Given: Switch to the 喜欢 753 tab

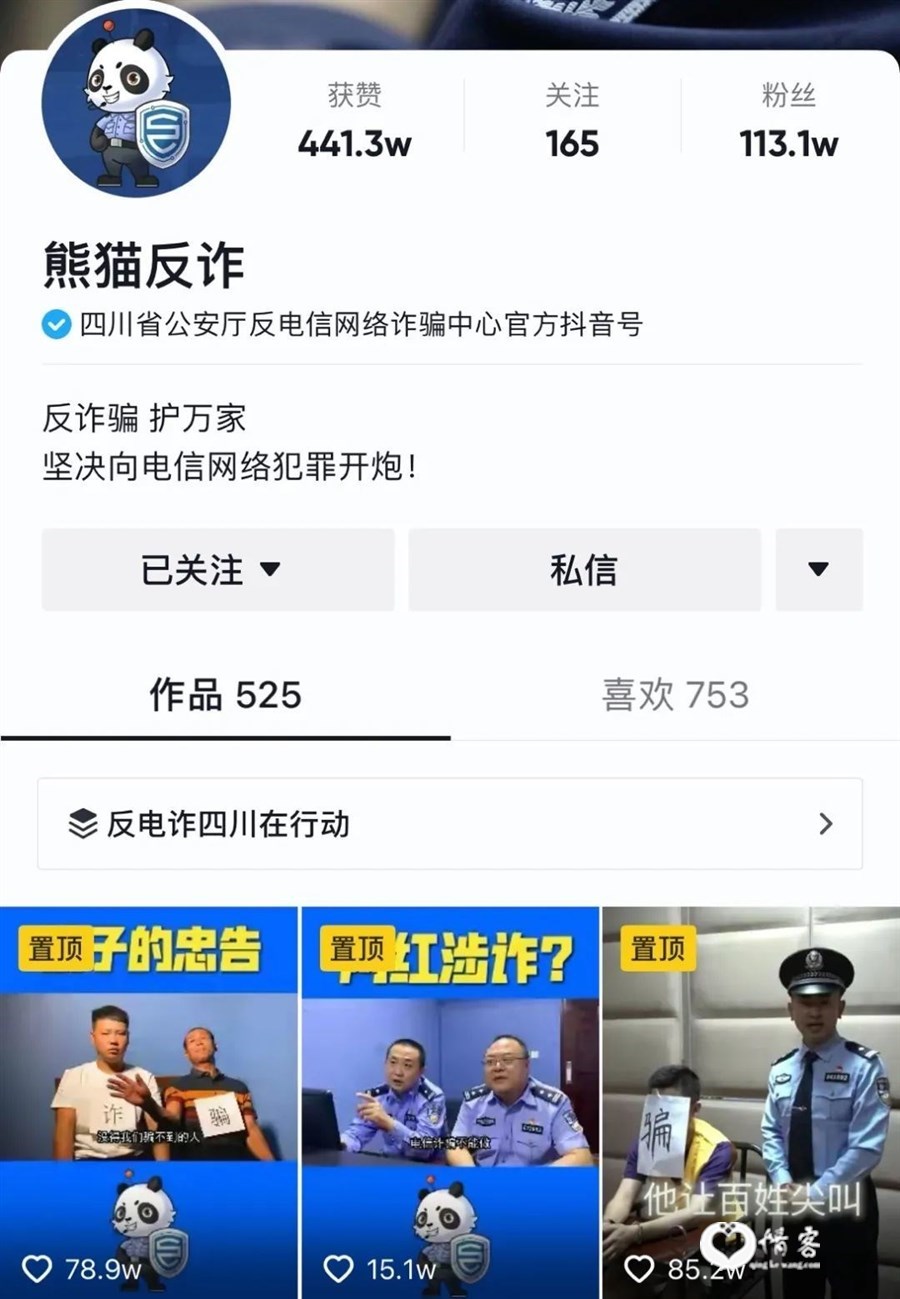Looking at the screenshot, I should tap(675, 695).
